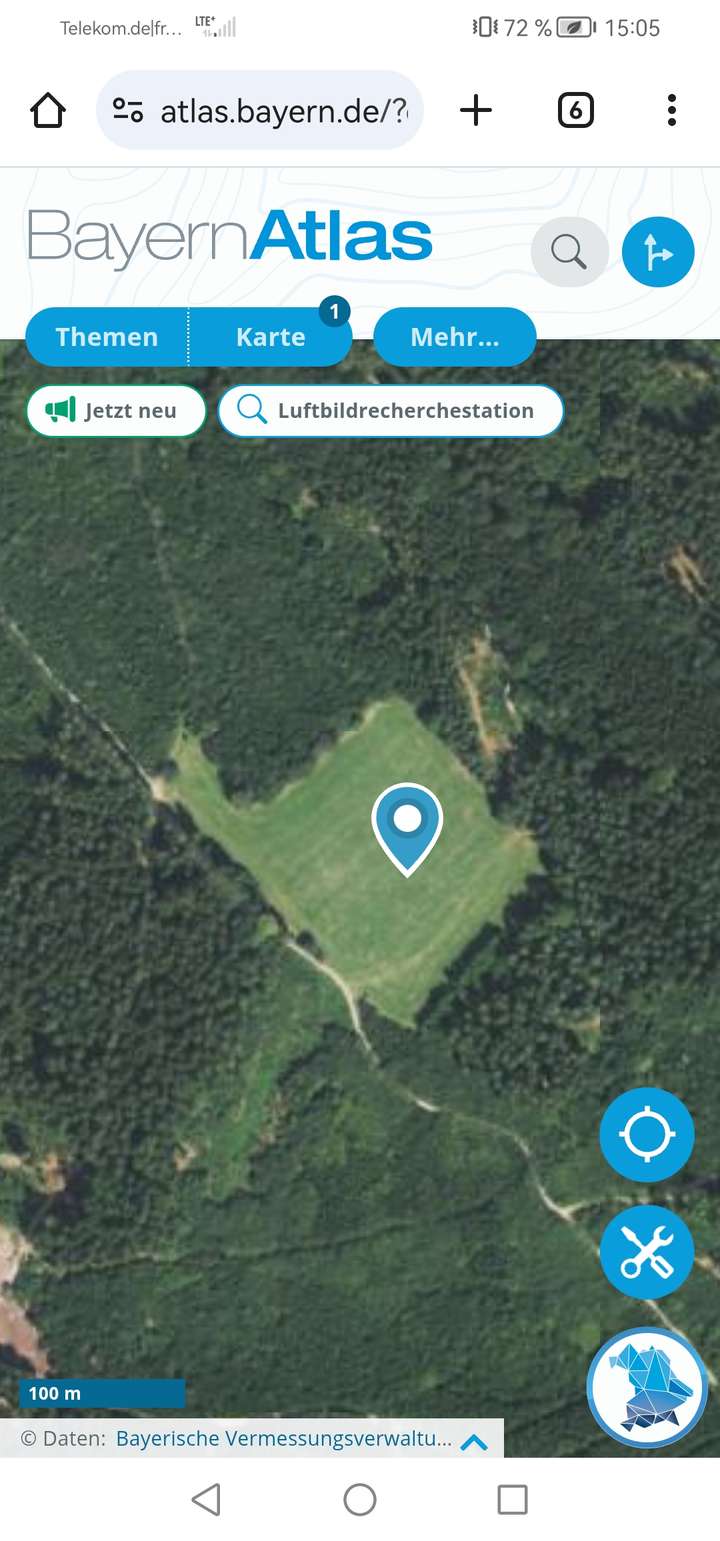Switch to the Karte tab
The width and height of the screenshot is (720, 1541).
pos(270,337)
